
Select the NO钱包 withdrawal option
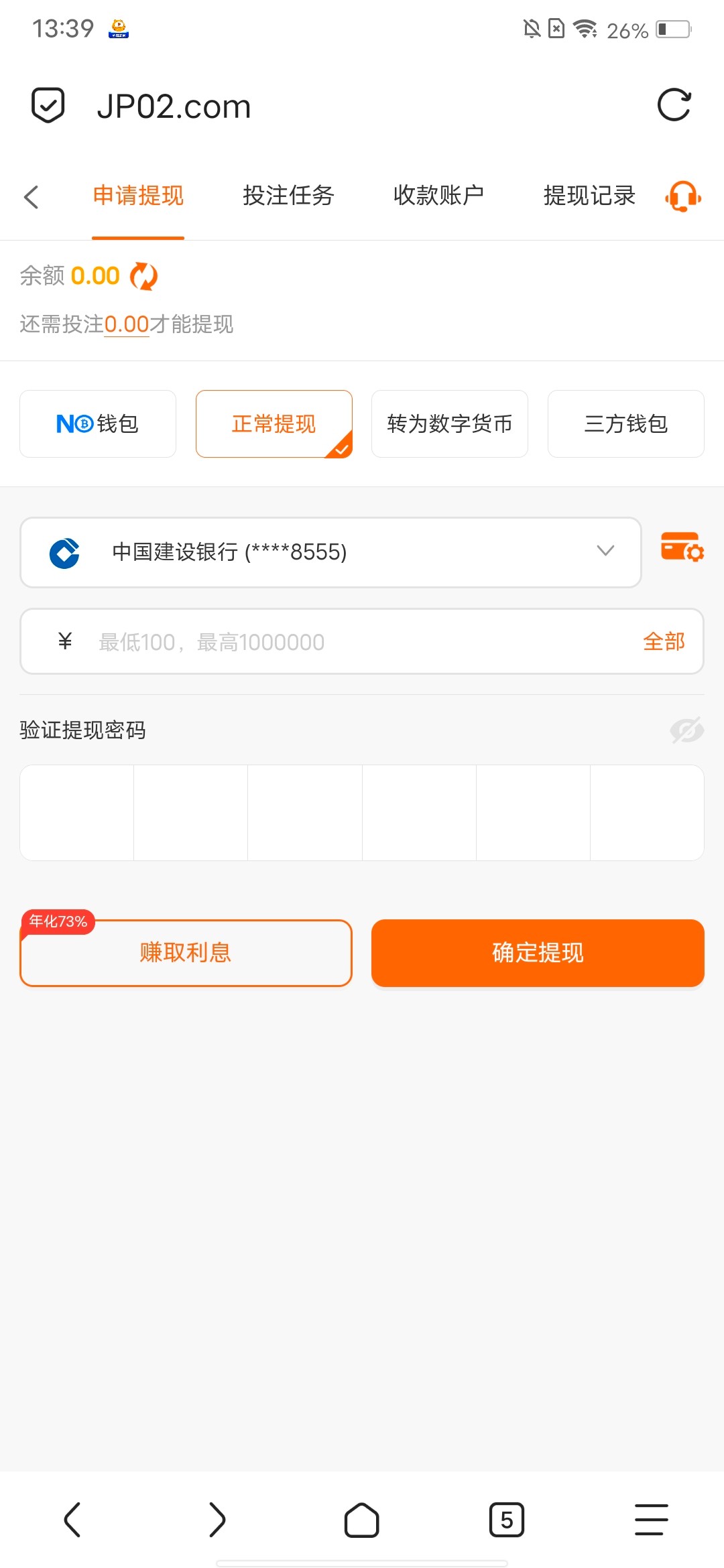[x=98, y=423]
